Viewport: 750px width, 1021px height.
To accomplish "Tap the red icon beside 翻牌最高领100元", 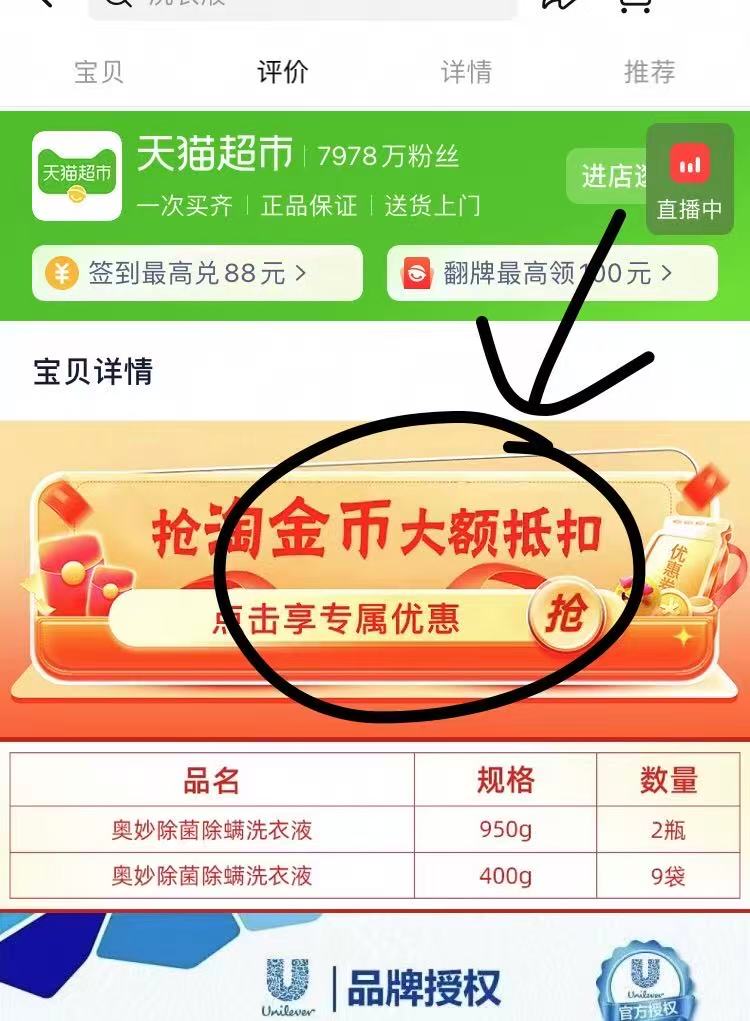I will coord(418,272).
